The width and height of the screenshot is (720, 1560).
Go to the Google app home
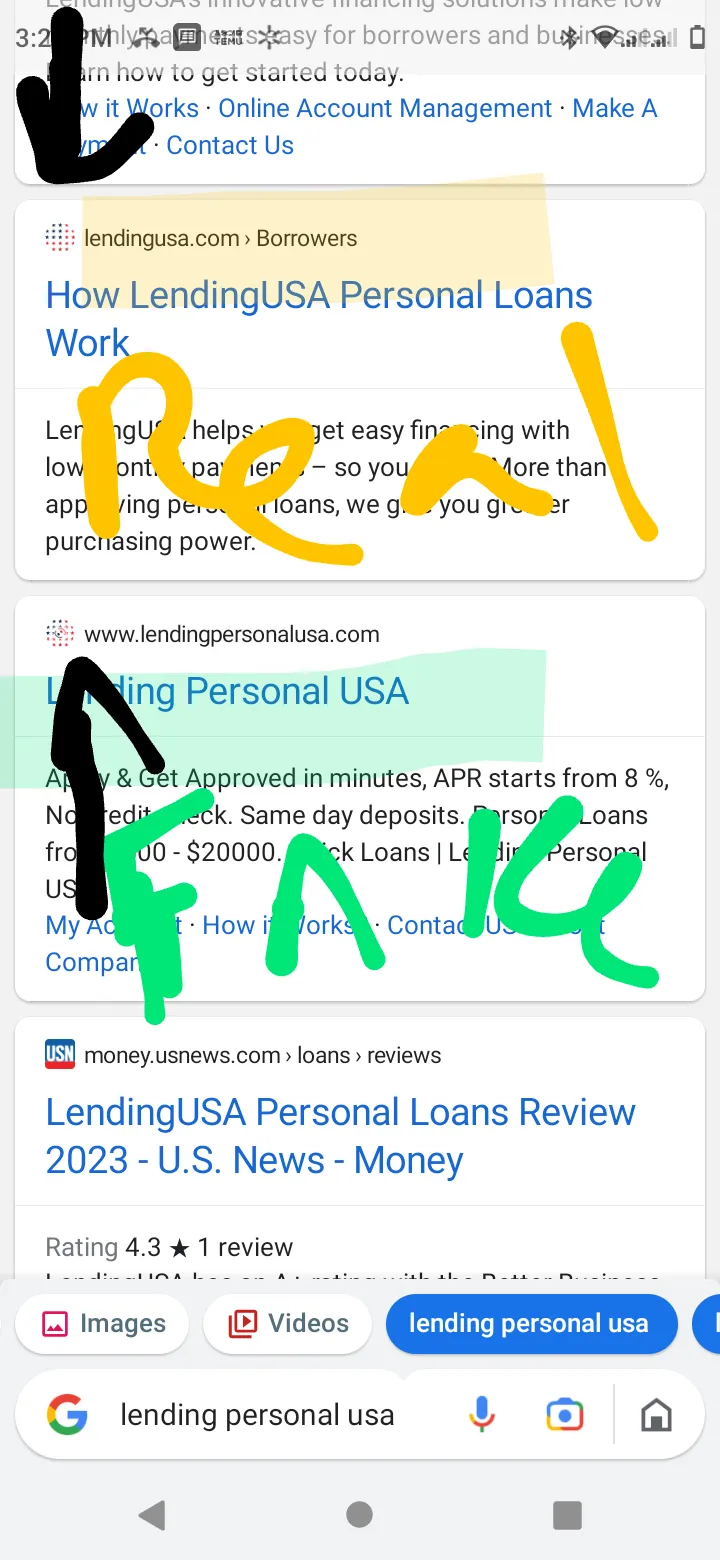click(x=656, y=1415)
